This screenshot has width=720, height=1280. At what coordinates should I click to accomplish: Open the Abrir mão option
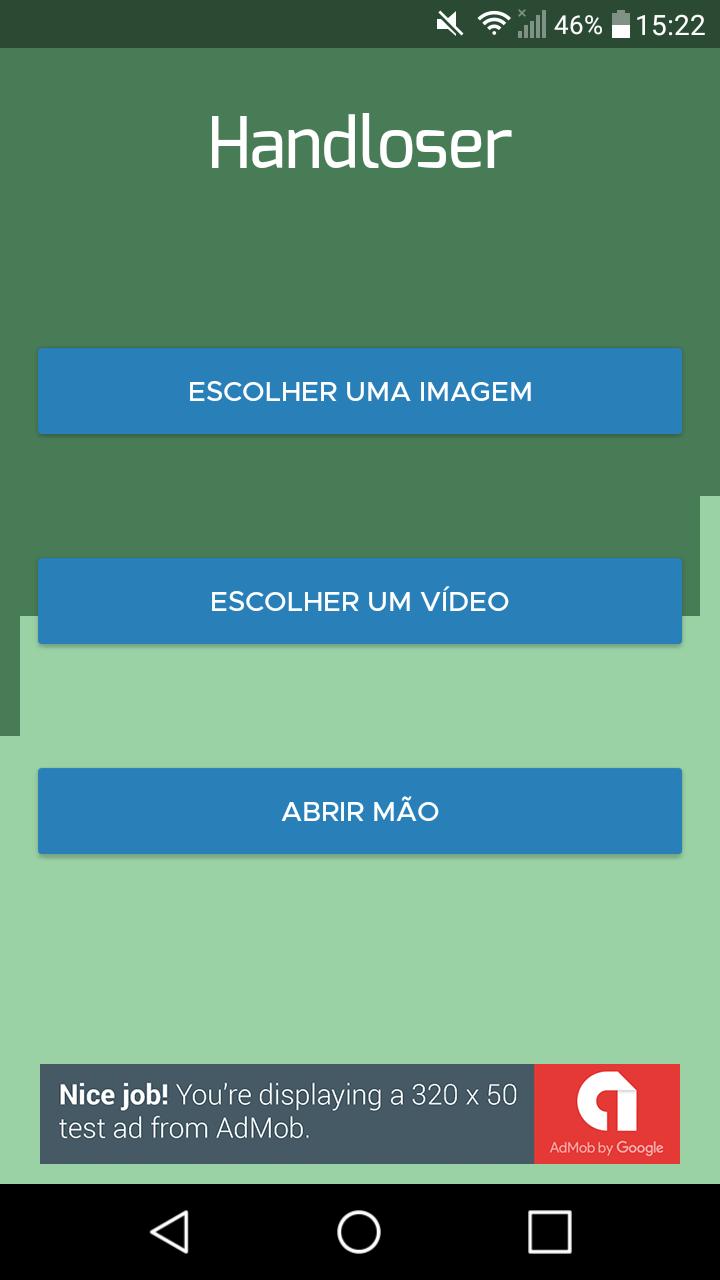tap(360, 811)
